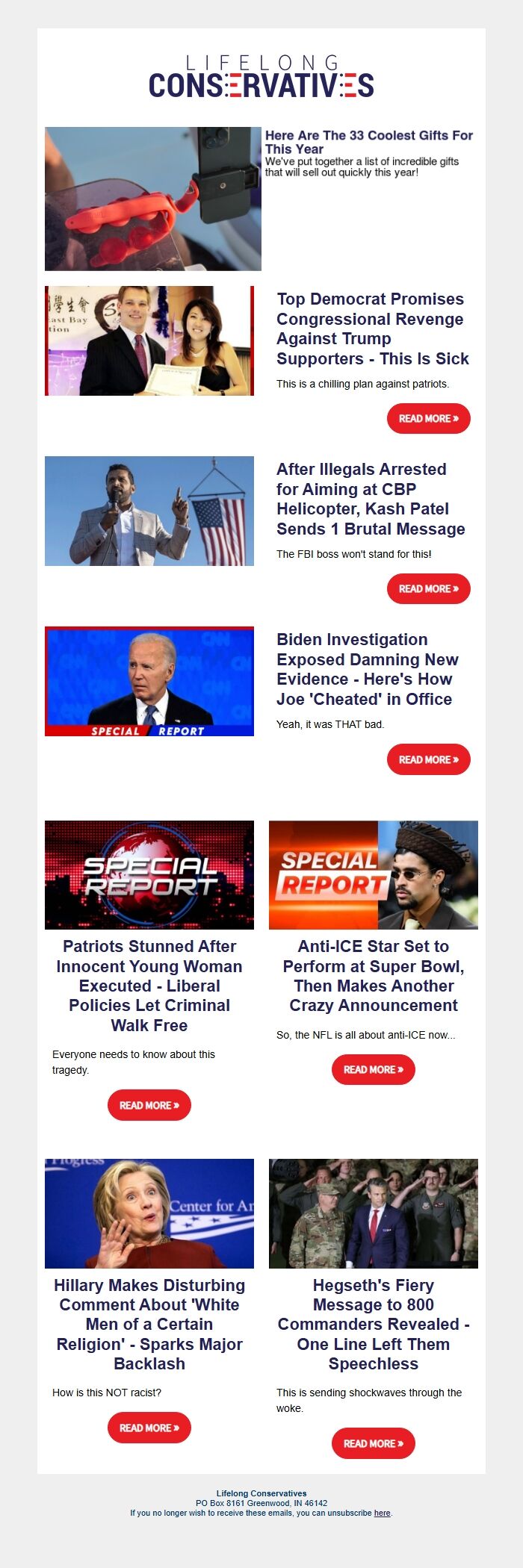Image resolution: width=523 pixels, height=1568 pixels.
Task: Read more about Anti-ICE Super Bowl star
Action: click(x=373, y=1070)
